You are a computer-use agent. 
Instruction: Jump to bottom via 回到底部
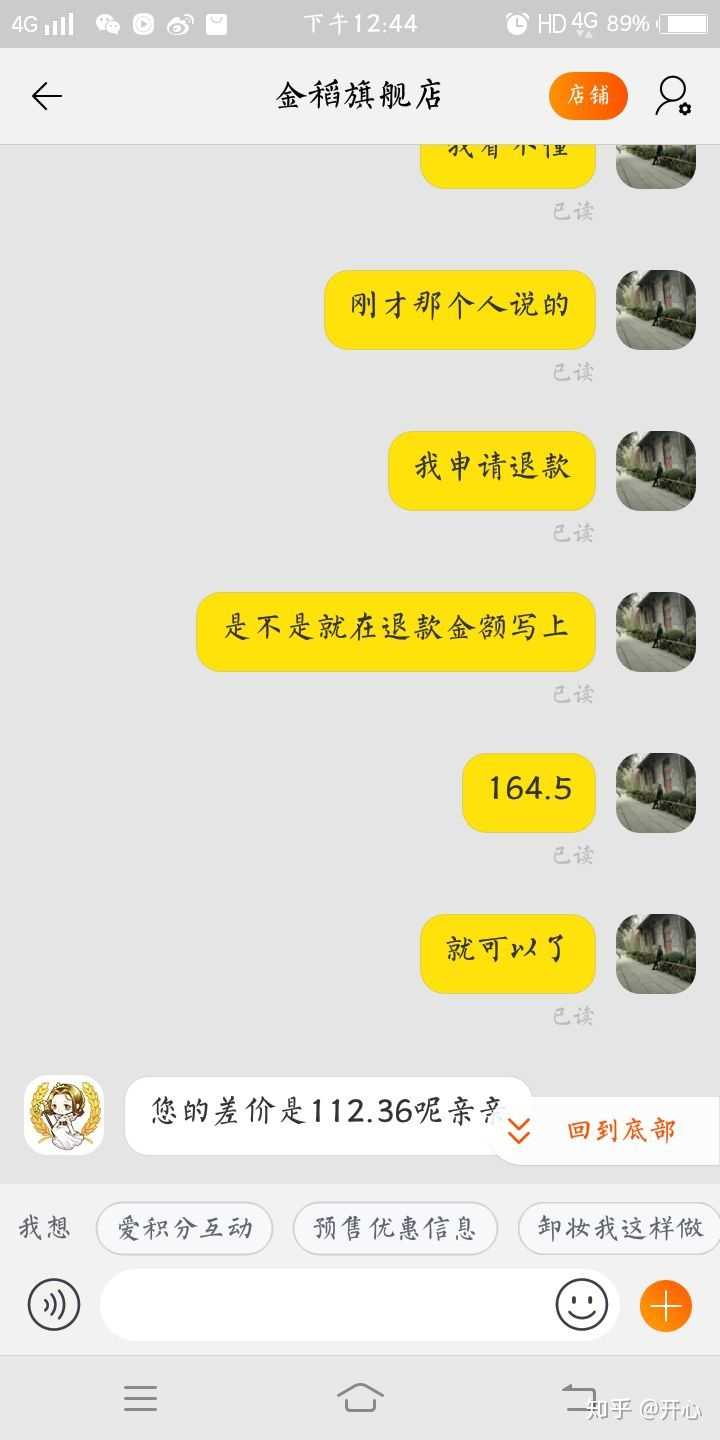click(605, 1131)
